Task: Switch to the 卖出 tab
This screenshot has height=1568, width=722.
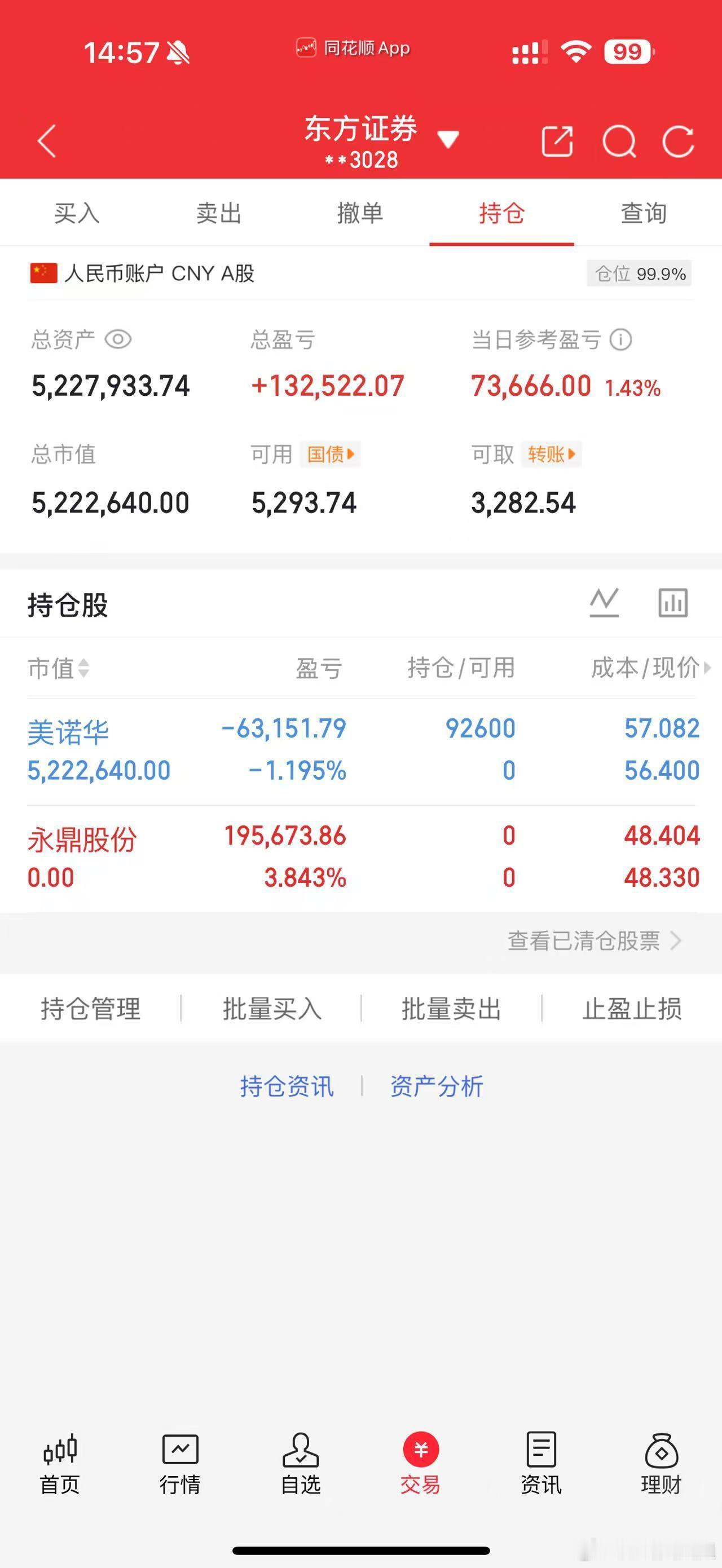Action: point(219,213)
